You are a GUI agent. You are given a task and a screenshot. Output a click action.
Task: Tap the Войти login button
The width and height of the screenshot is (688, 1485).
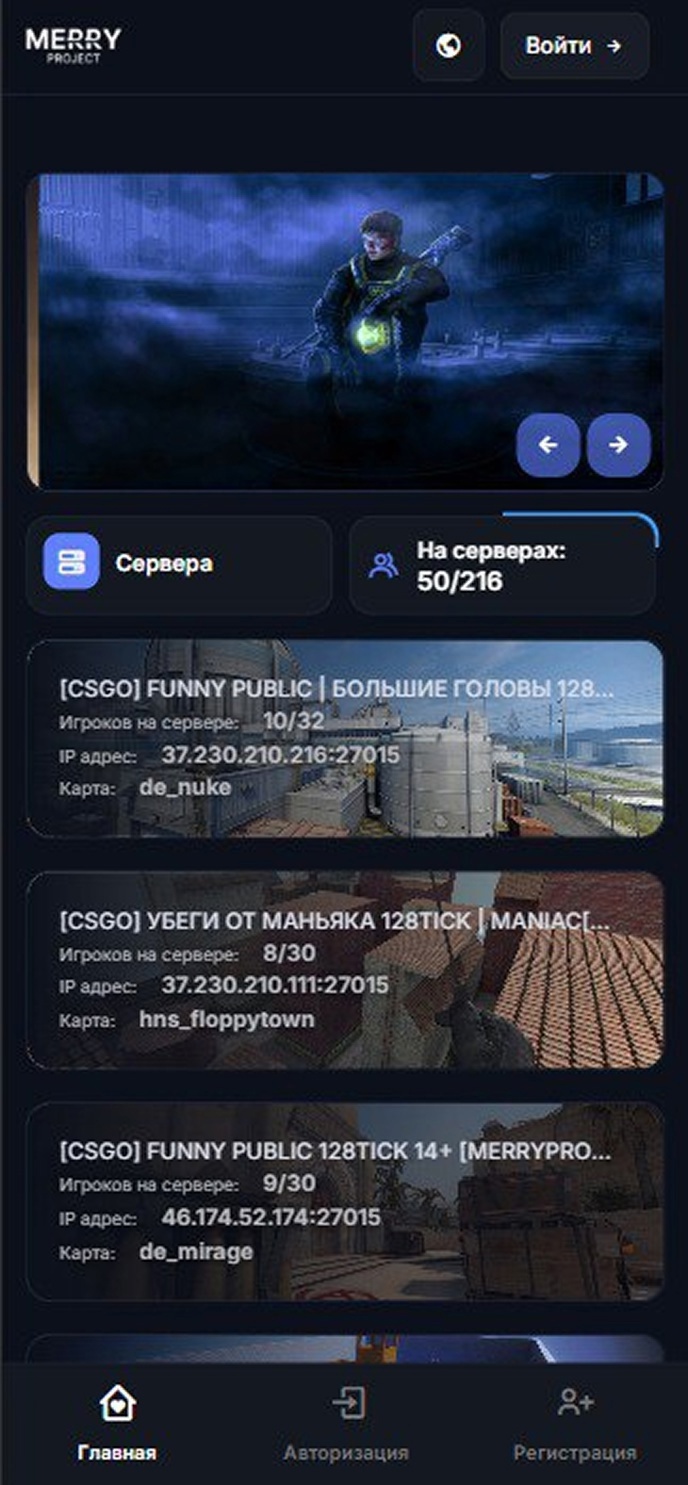pos(574,46)
